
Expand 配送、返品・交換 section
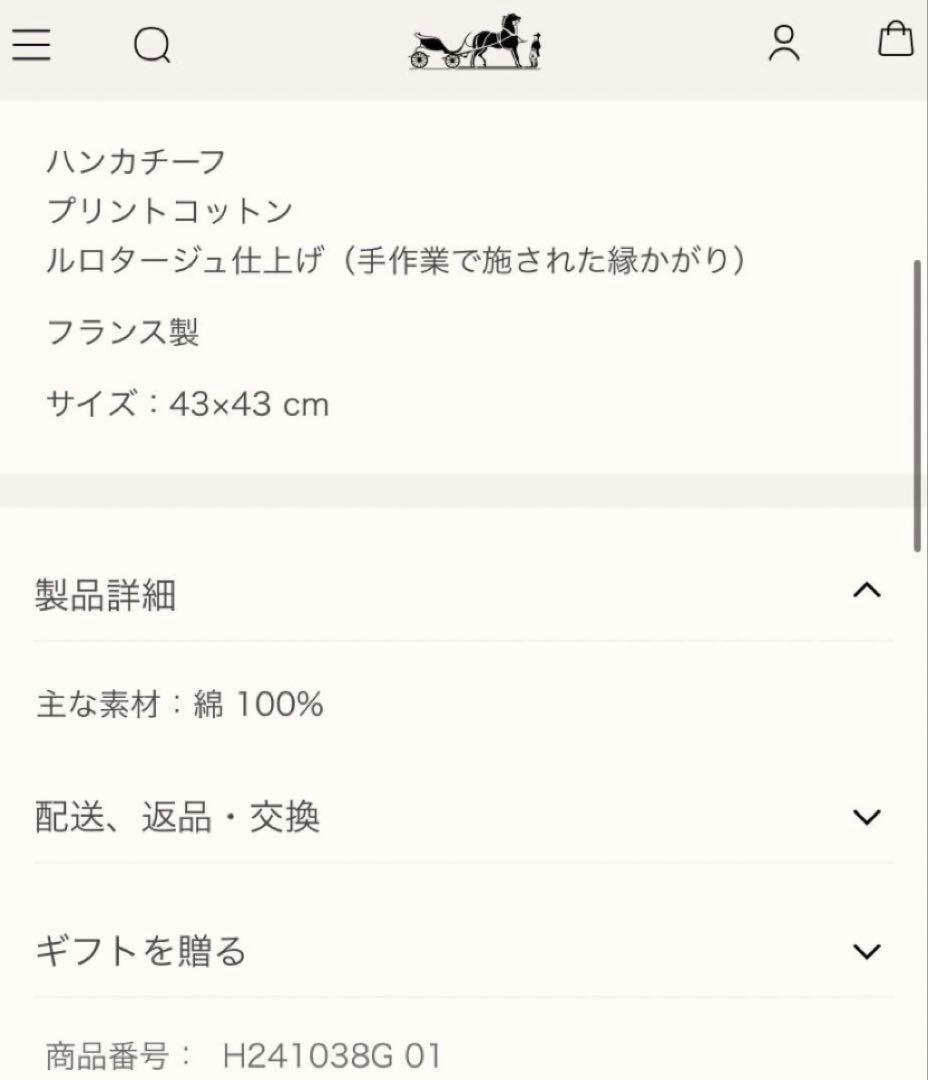(866, 817)
